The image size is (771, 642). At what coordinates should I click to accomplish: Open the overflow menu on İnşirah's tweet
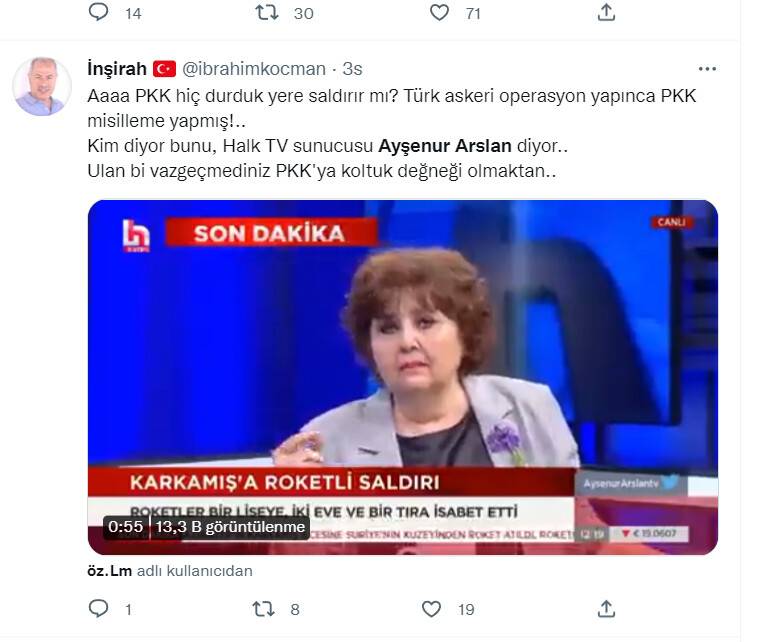point(707,69)
